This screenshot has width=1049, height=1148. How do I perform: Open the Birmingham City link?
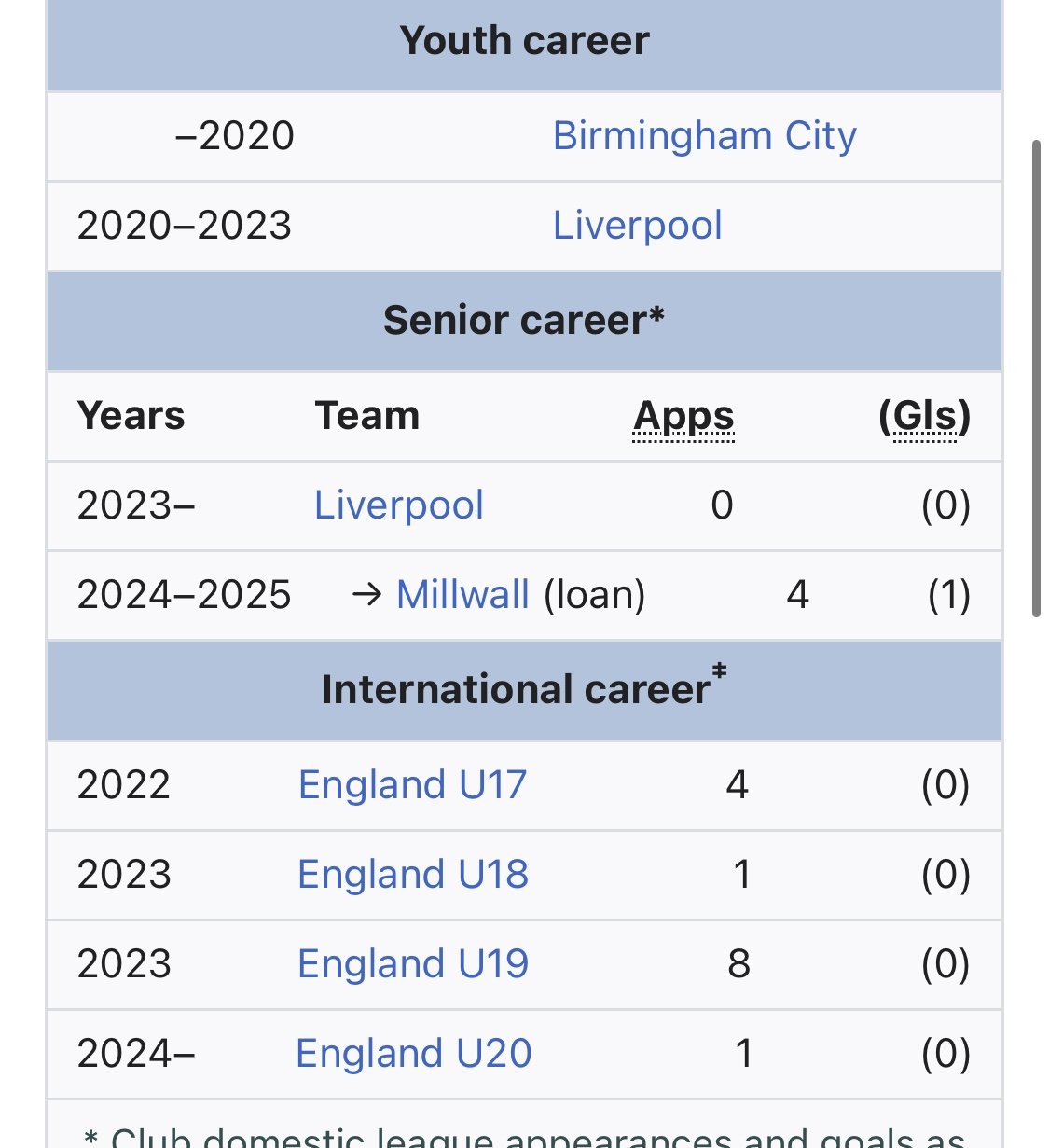coord(704,136)
